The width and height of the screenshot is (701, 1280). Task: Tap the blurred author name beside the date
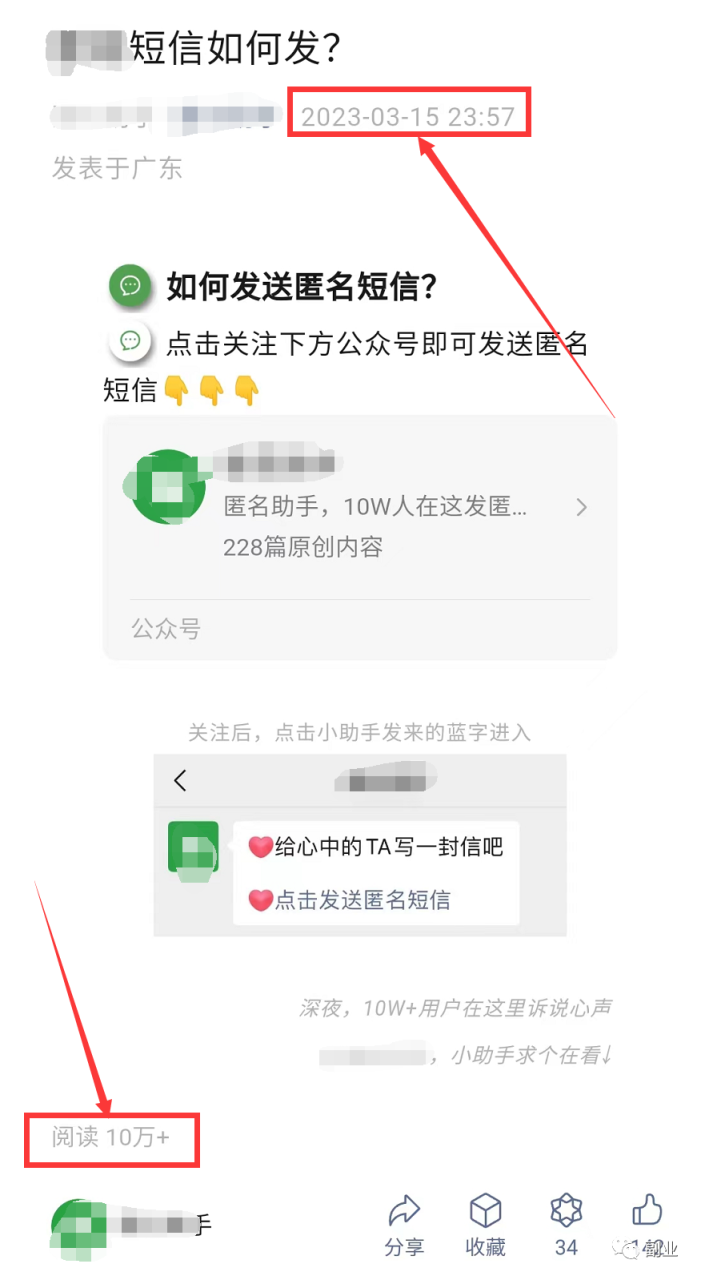click(x=165, y=116)
